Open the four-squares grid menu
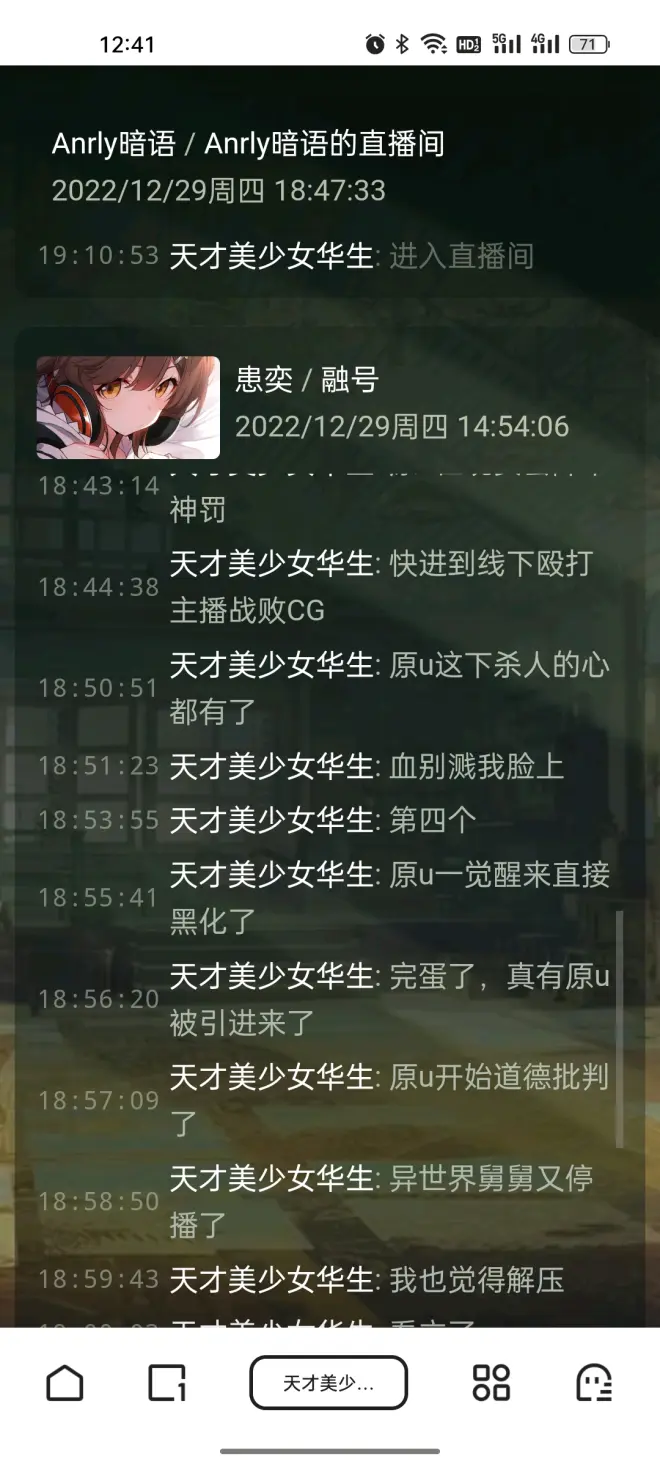This screenshot has width=660, height=1467. 491,1383
